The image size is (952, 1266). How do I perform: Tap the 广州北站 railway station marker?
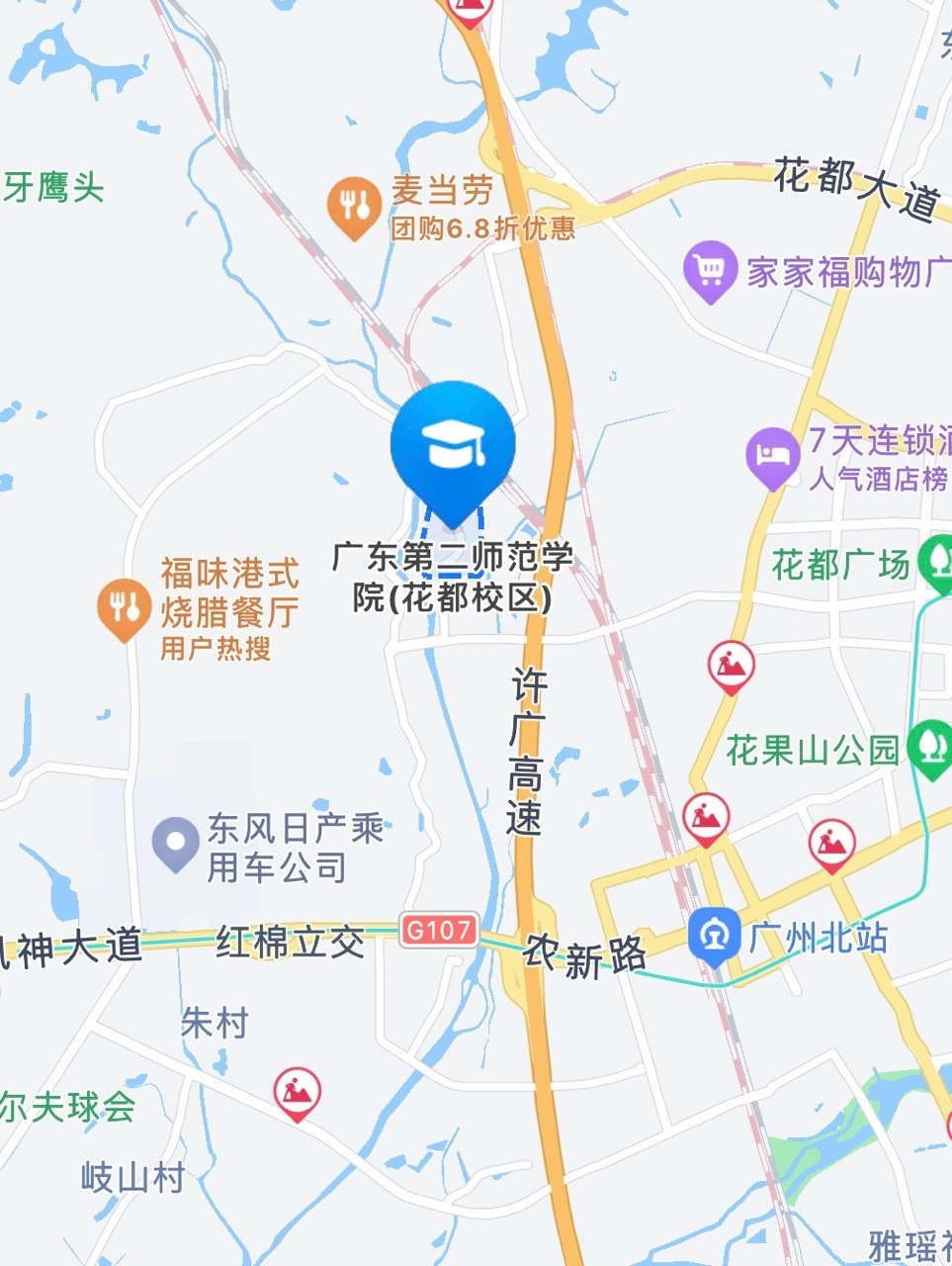(x=714, y=936)
